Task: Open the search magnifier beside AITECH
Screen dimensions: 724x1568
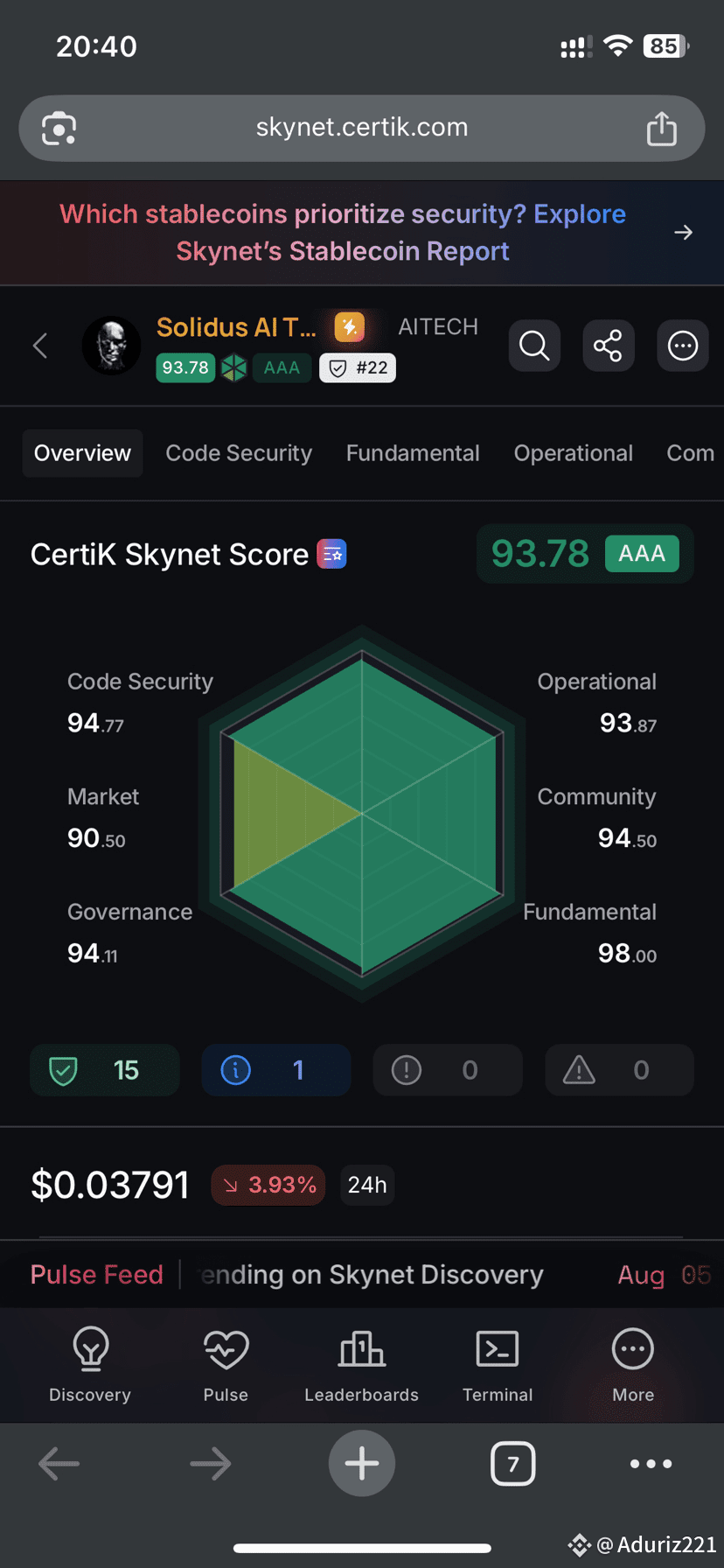Action: click(534, 346)
